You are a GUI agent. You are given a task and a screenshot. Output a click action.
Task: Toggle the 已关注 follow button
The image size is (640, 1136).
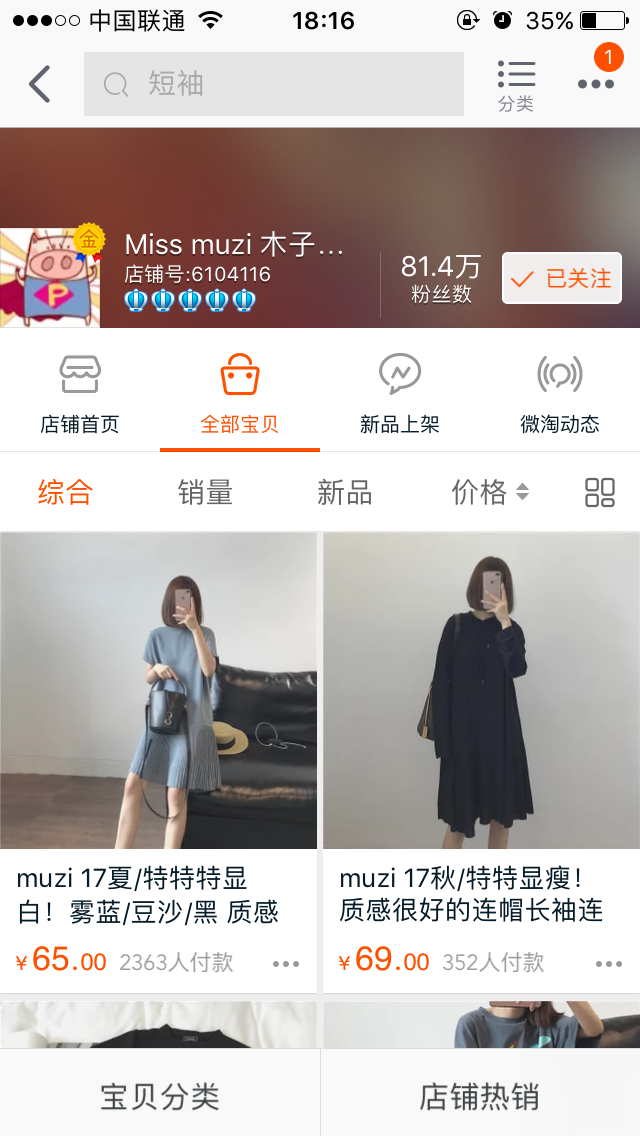[x=561, y=278]
